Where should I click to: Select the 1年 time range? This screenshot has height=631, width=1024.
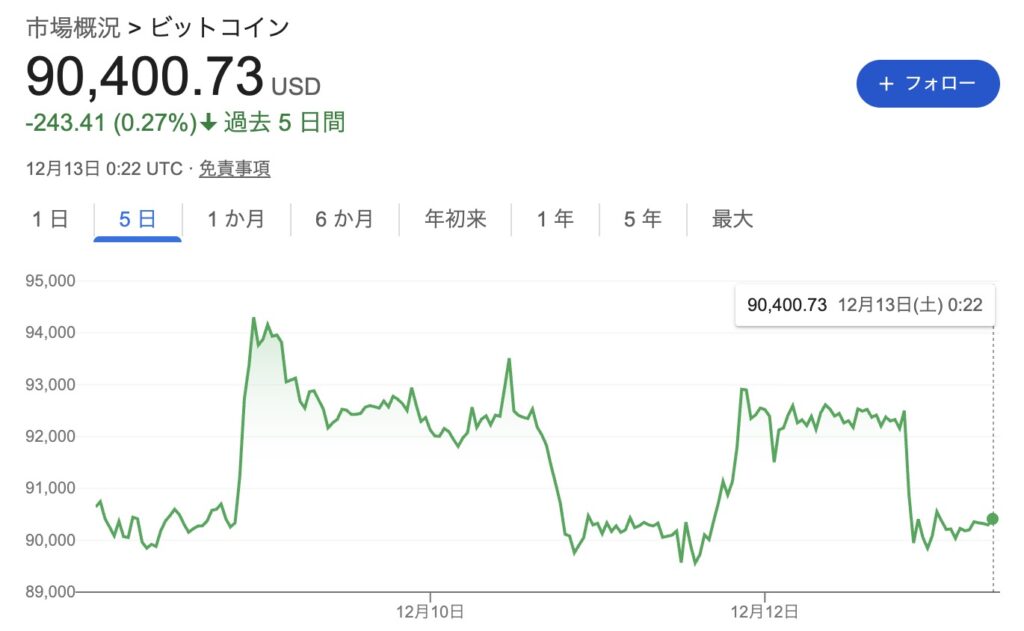[555, 219]
